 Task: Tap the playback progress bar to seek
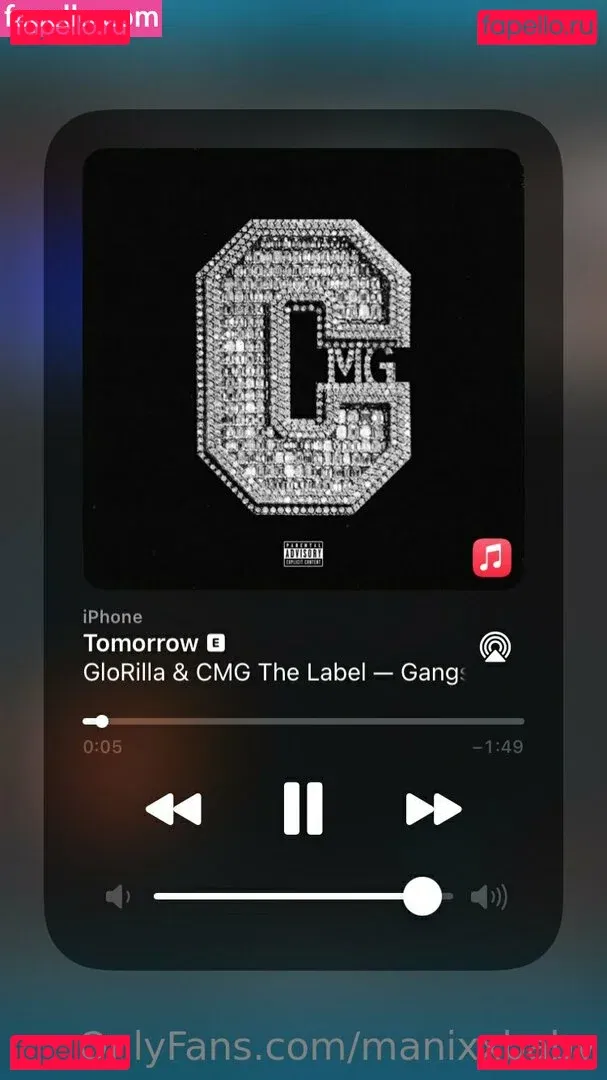pos(303,721)
